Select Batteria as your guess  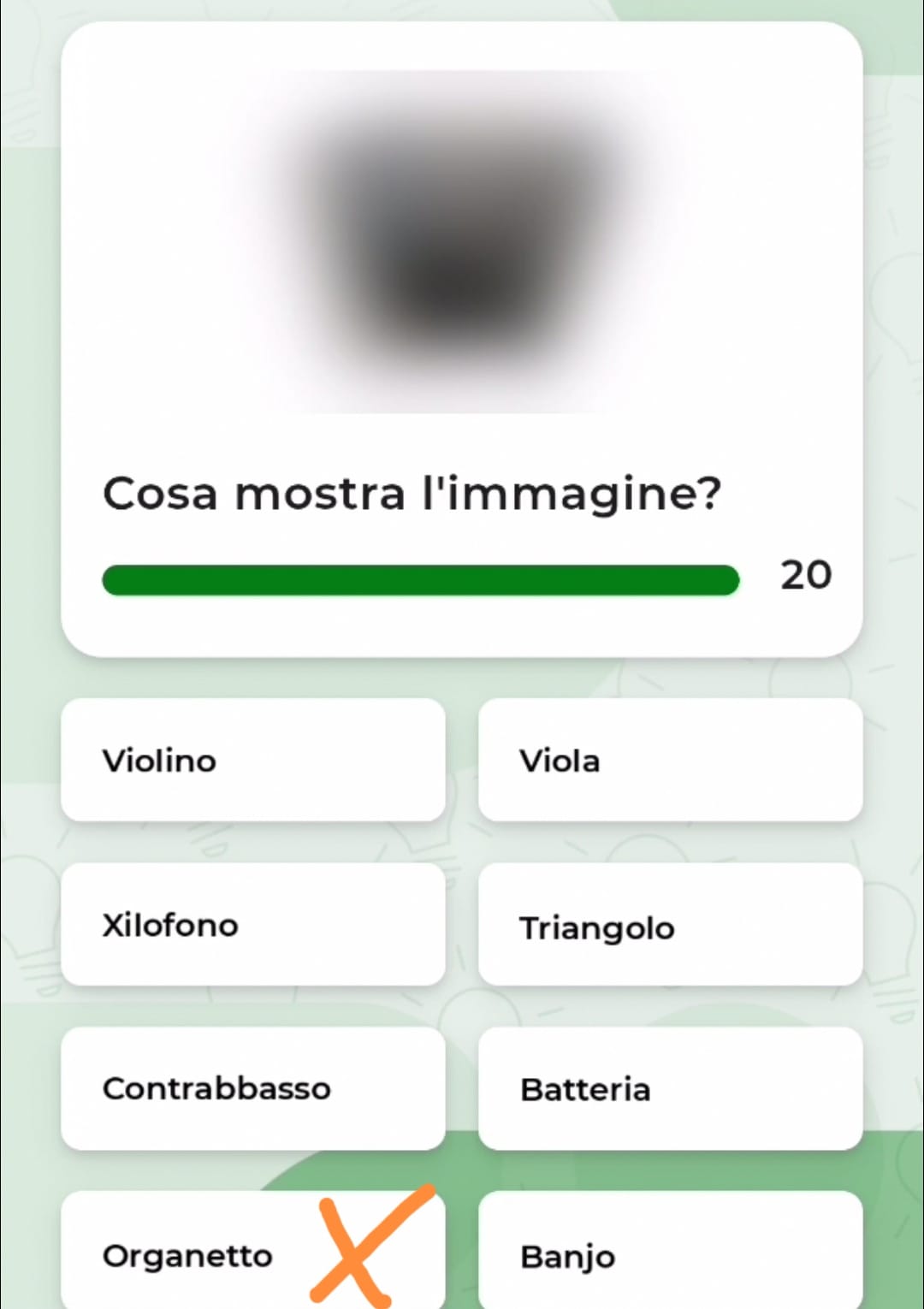tap(670, 1088)
